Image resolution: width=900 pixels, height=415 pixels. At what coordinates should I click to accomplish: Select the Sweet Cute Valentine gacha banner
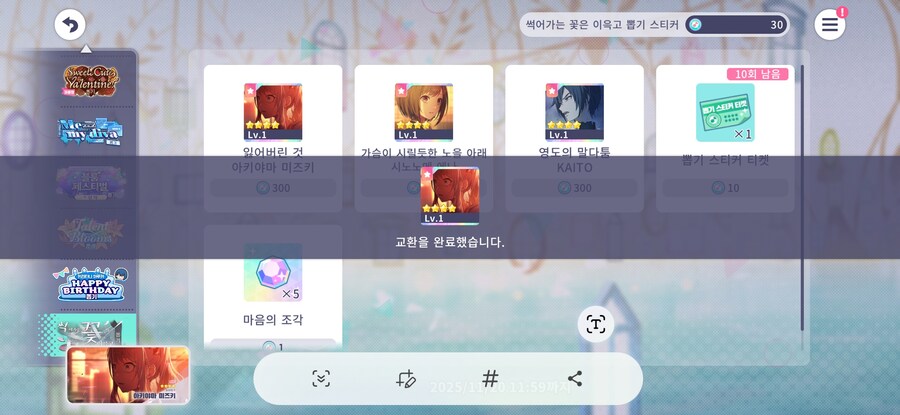coord(90,81)
